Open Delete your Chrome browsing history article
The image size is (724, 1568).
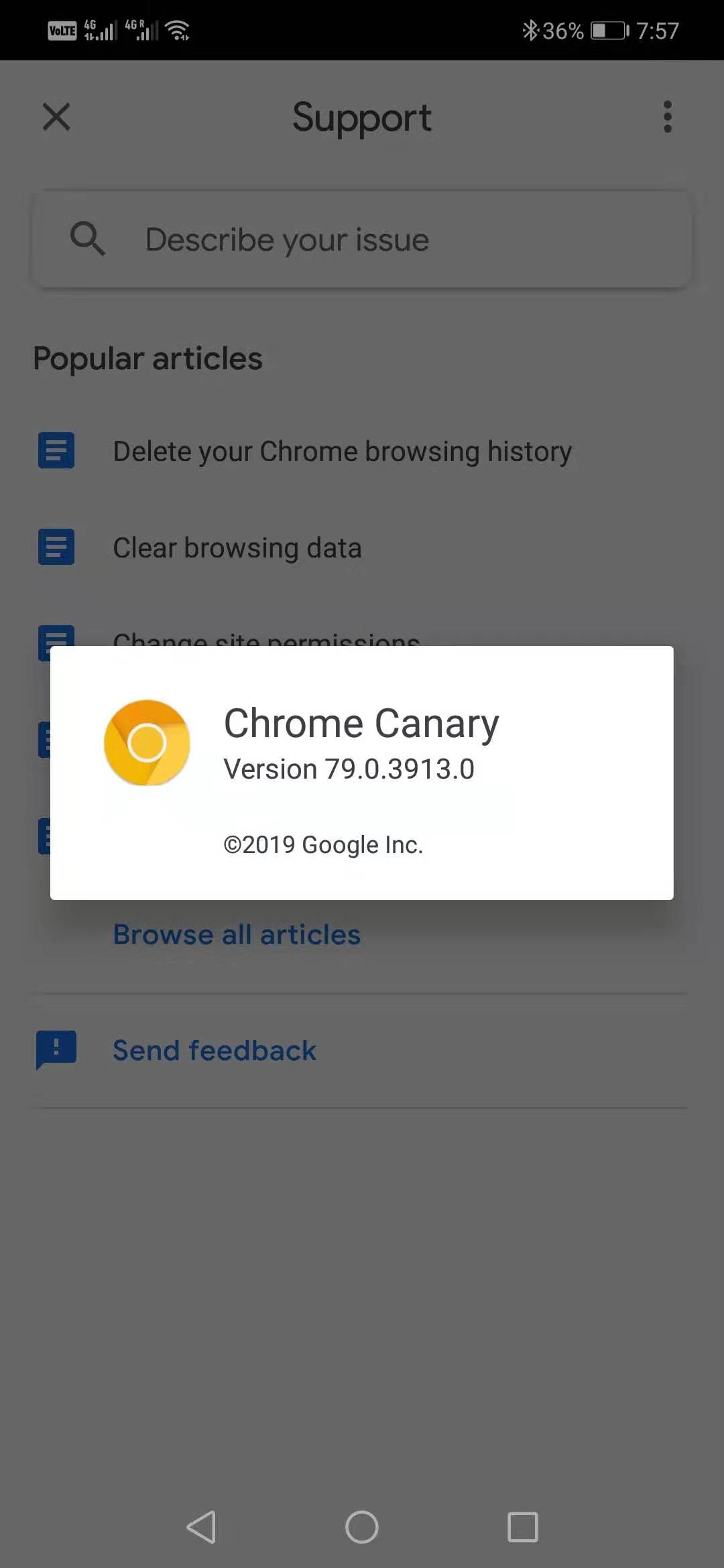pyautogui.click(x=342, y=451)
